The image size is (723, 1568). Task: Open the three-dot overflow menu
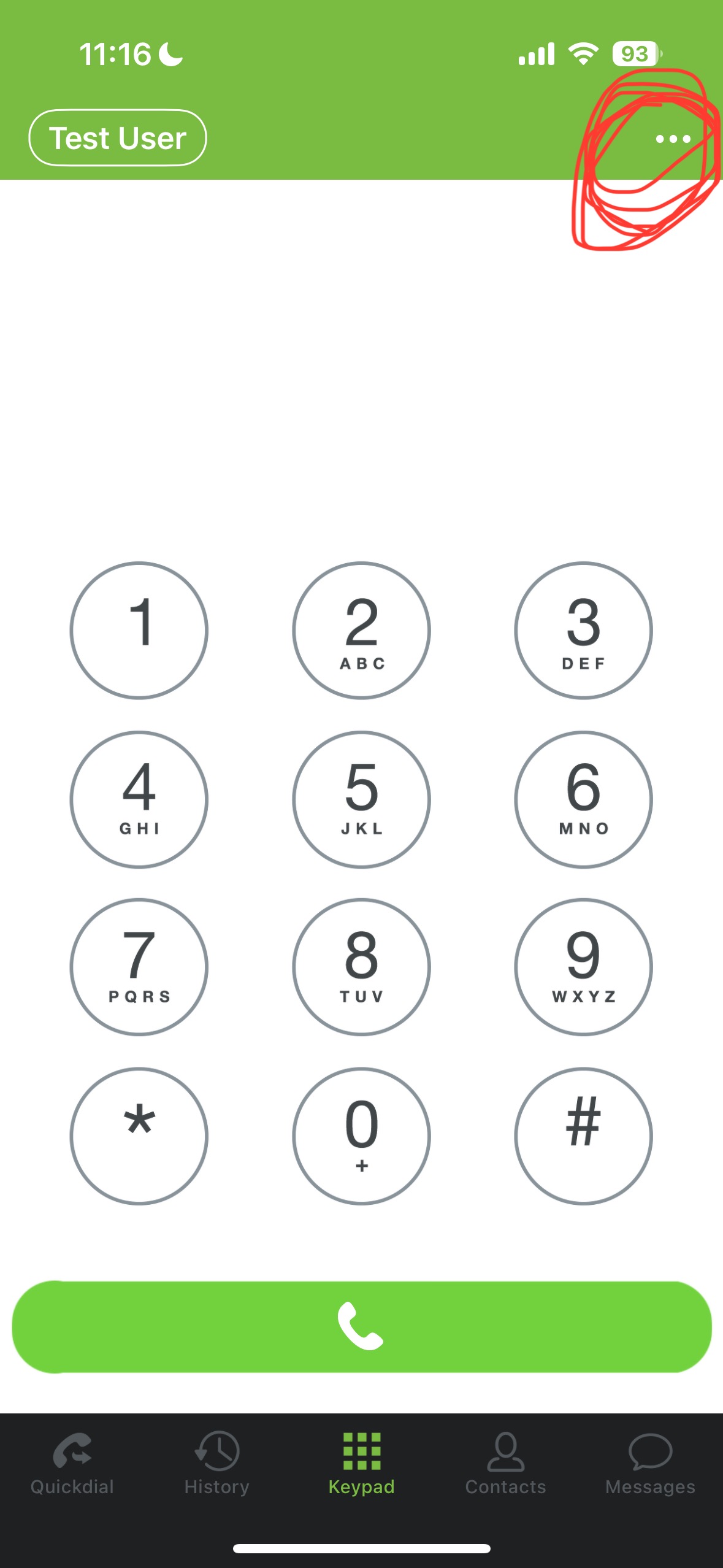673,139
